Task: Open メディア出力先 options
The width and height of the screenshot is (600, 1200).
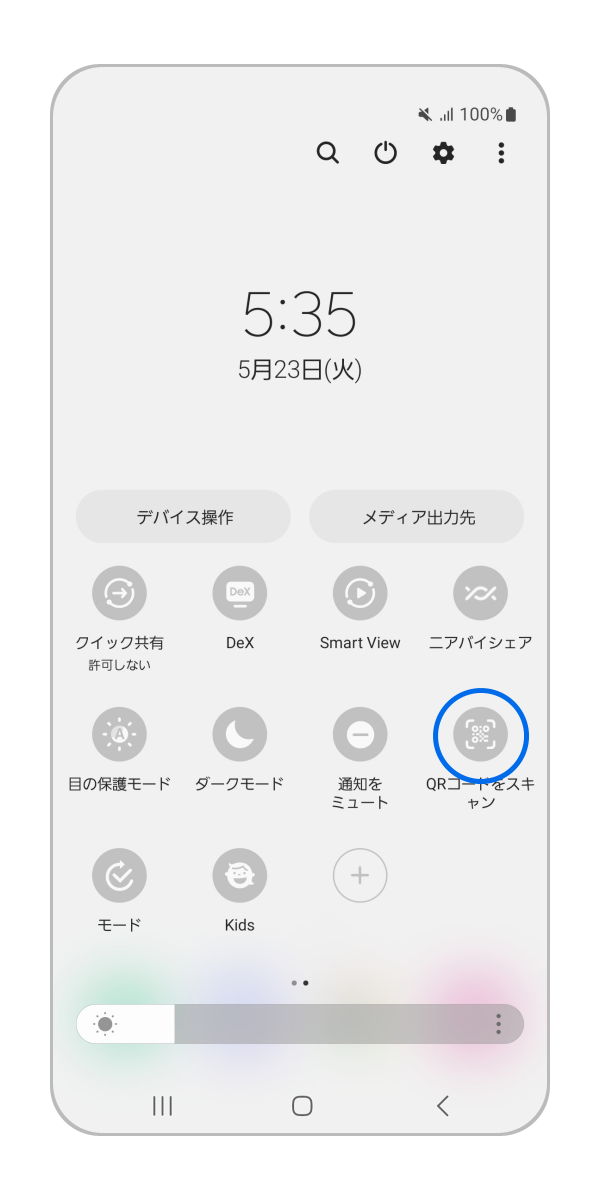Action: pos(417,517)
